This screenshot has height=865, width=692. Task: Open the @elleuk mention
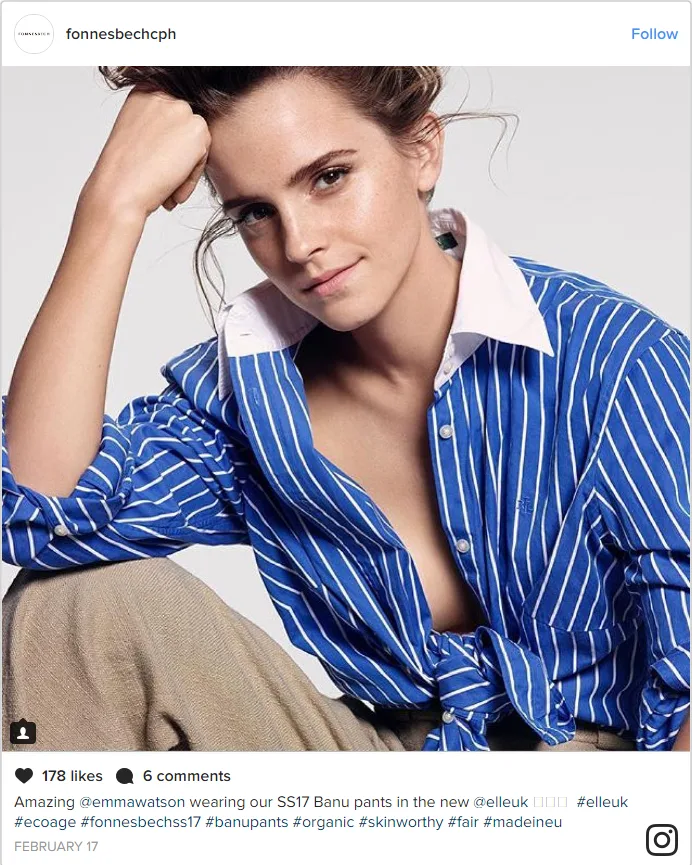(x=500, y=802)
